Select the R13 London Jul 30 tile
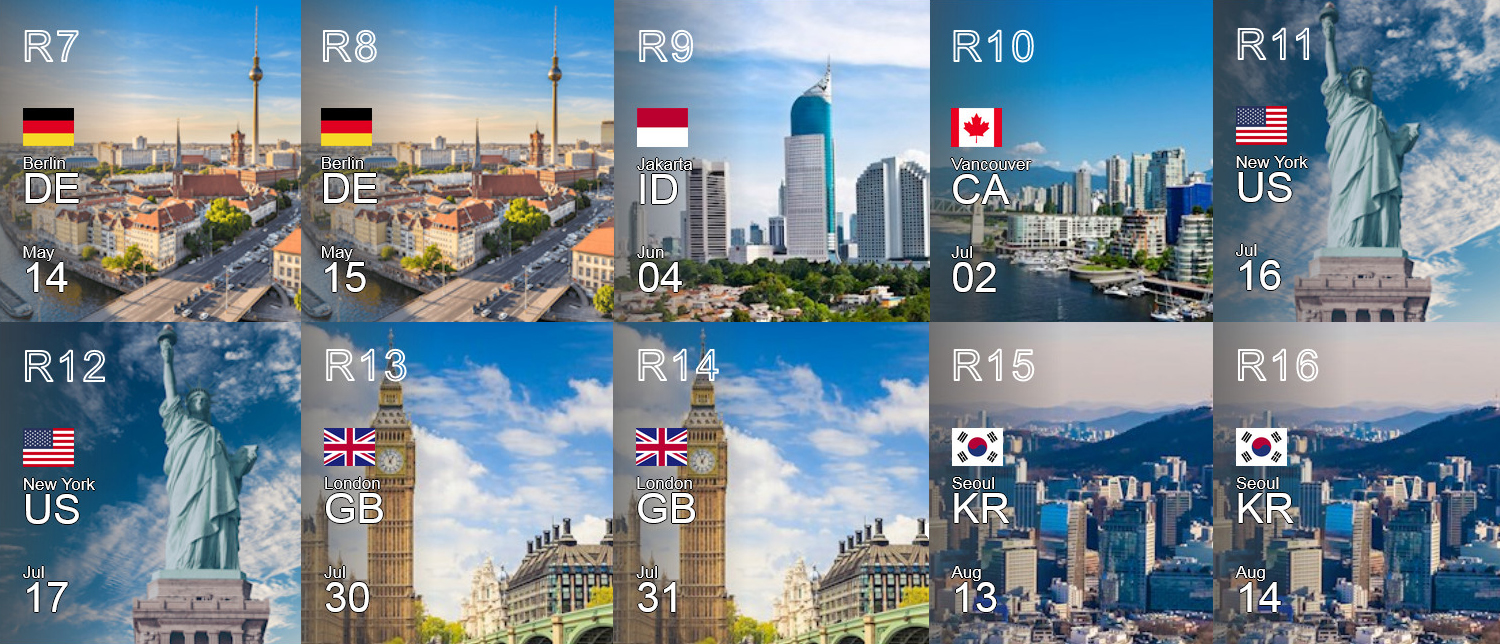Viewport: 1500px width, 644px height. point(457,483)
